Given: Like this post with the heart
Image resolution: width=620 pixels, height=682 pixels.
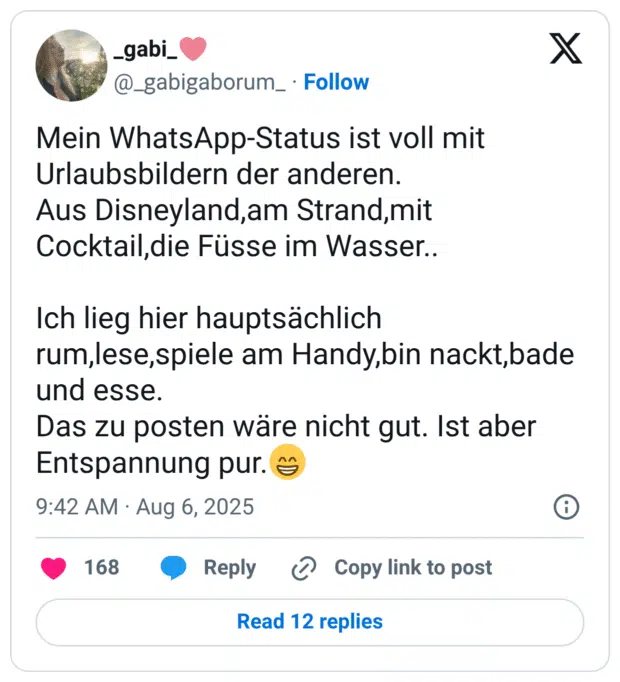Looking at the screenshot, I should pos(54,568).
